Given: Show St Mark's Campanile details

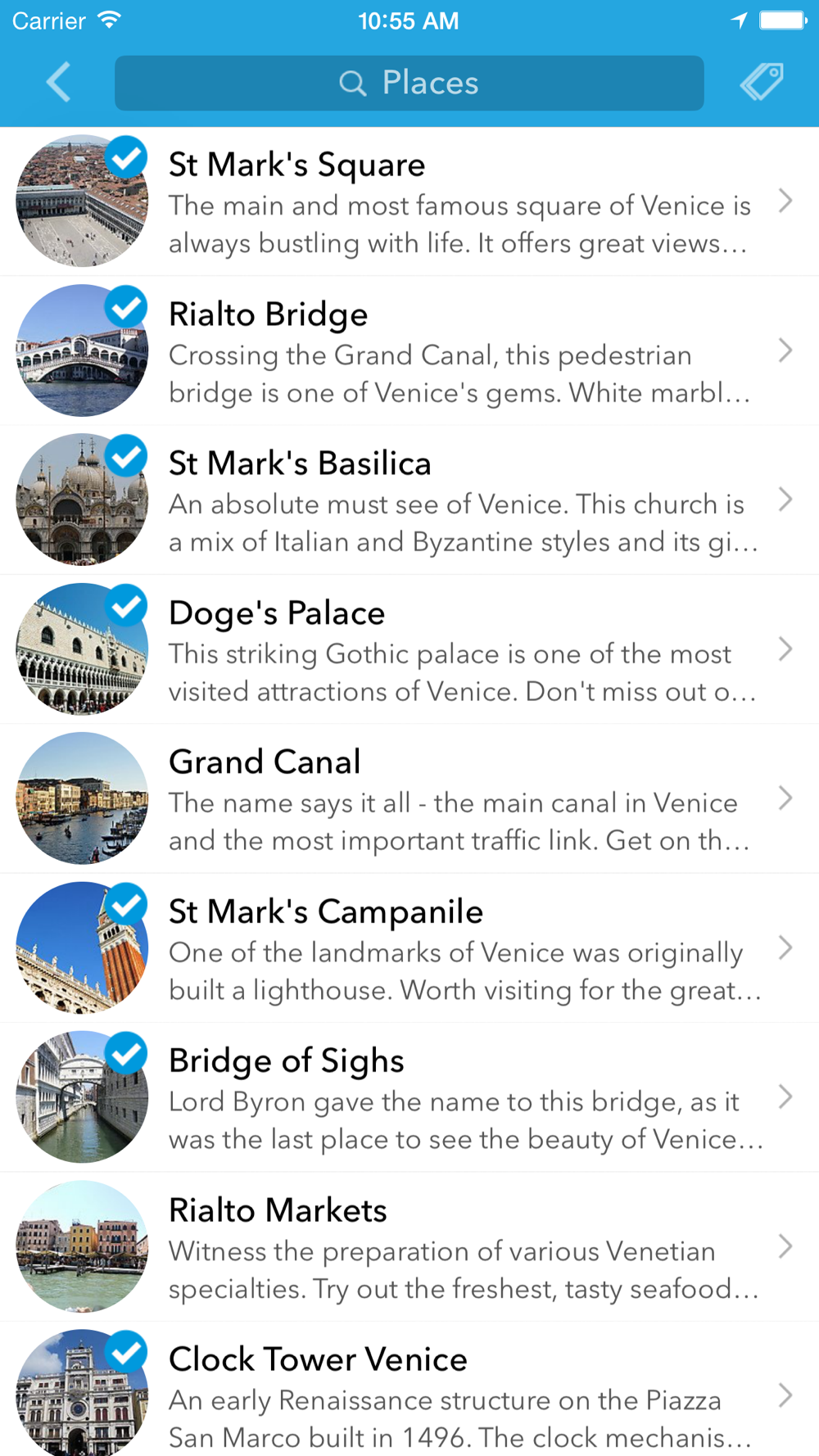Looking at the screenshot, I should click(x=409, y=948).
